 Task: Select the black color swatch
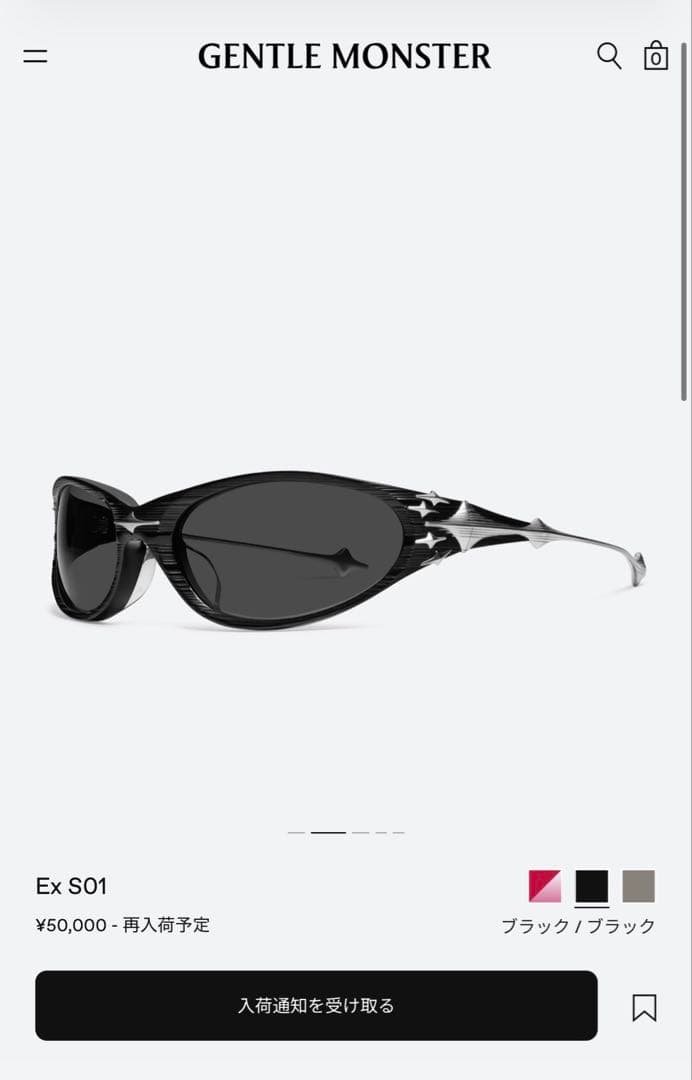click(592, 886)
